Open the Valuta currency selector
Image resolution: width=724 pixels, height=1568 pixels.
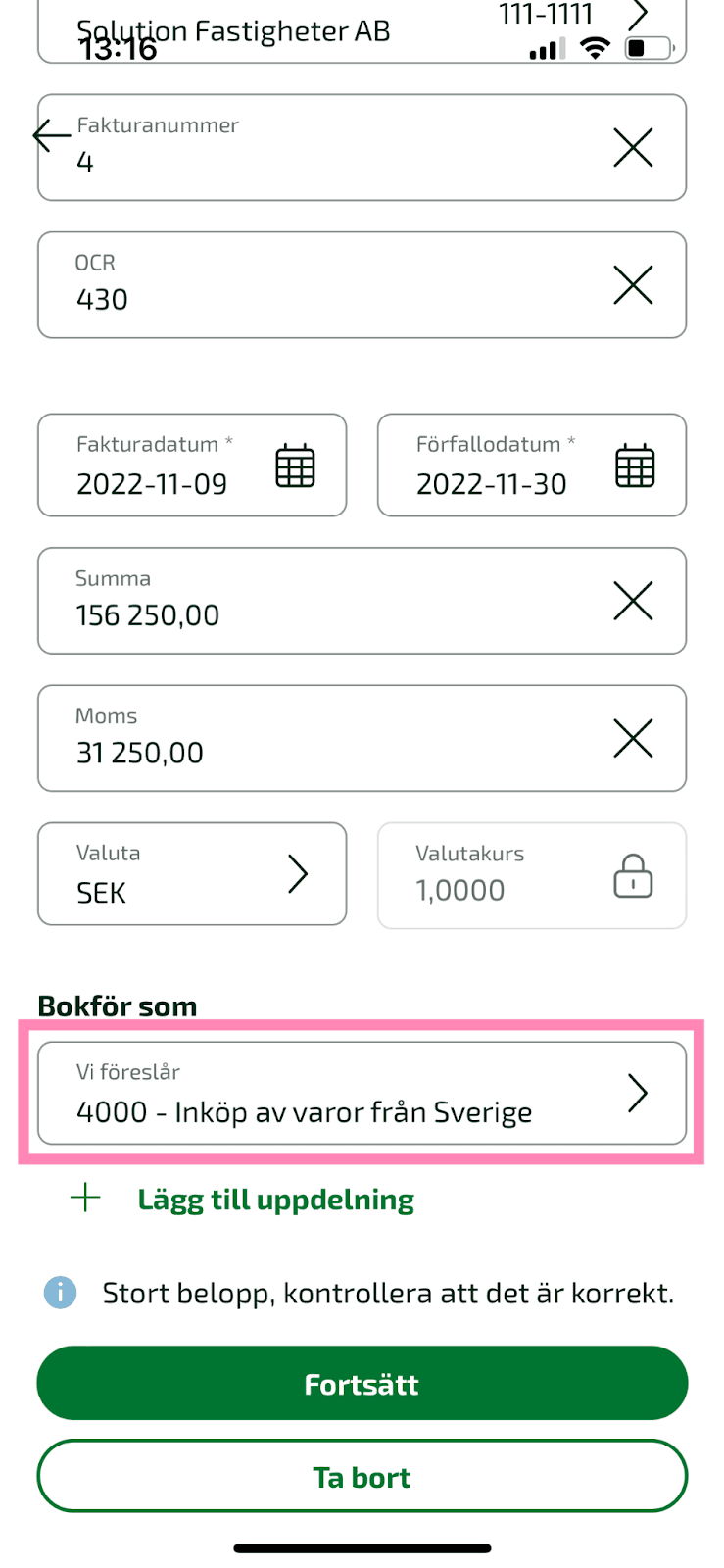pyautogui.click(x=192, y=873)
